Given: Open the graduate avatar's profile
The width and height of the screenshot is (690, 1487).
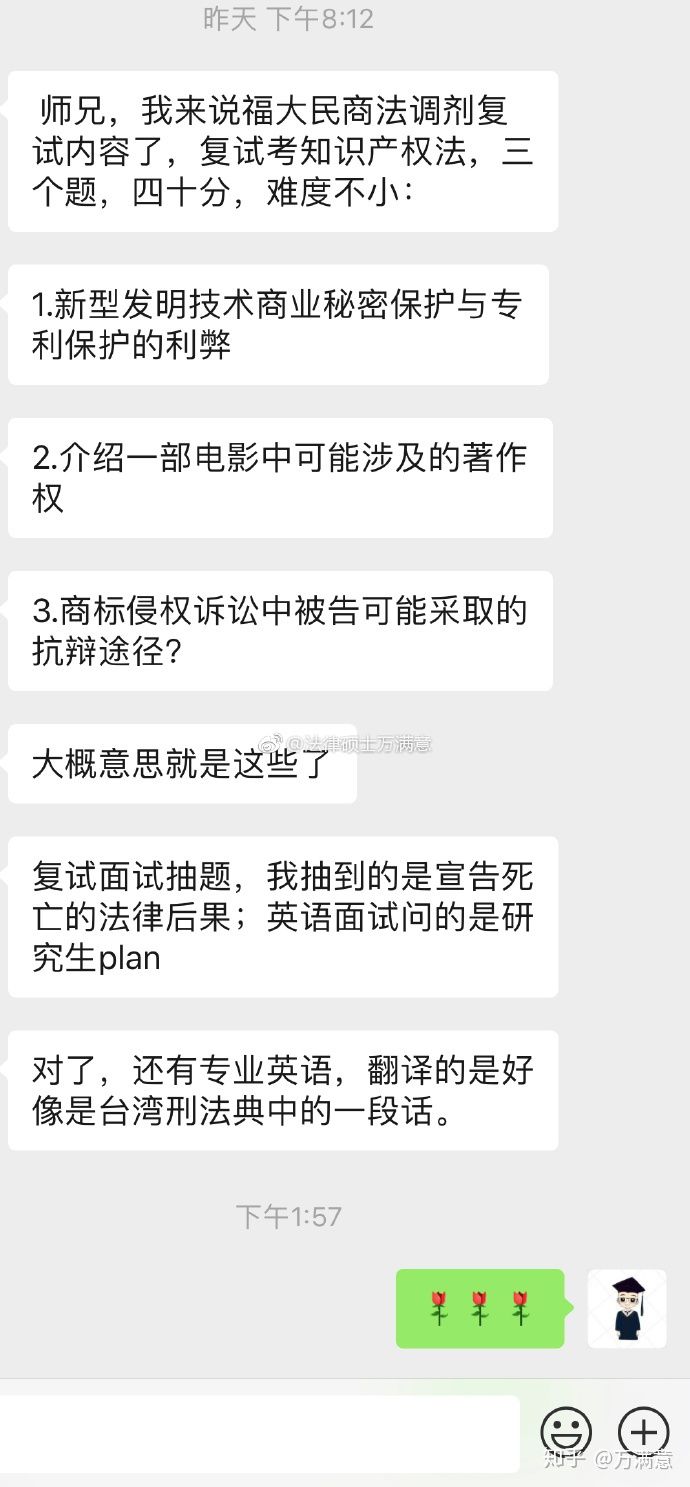Looking at the screenshot, I should (x=627, y=1309).
